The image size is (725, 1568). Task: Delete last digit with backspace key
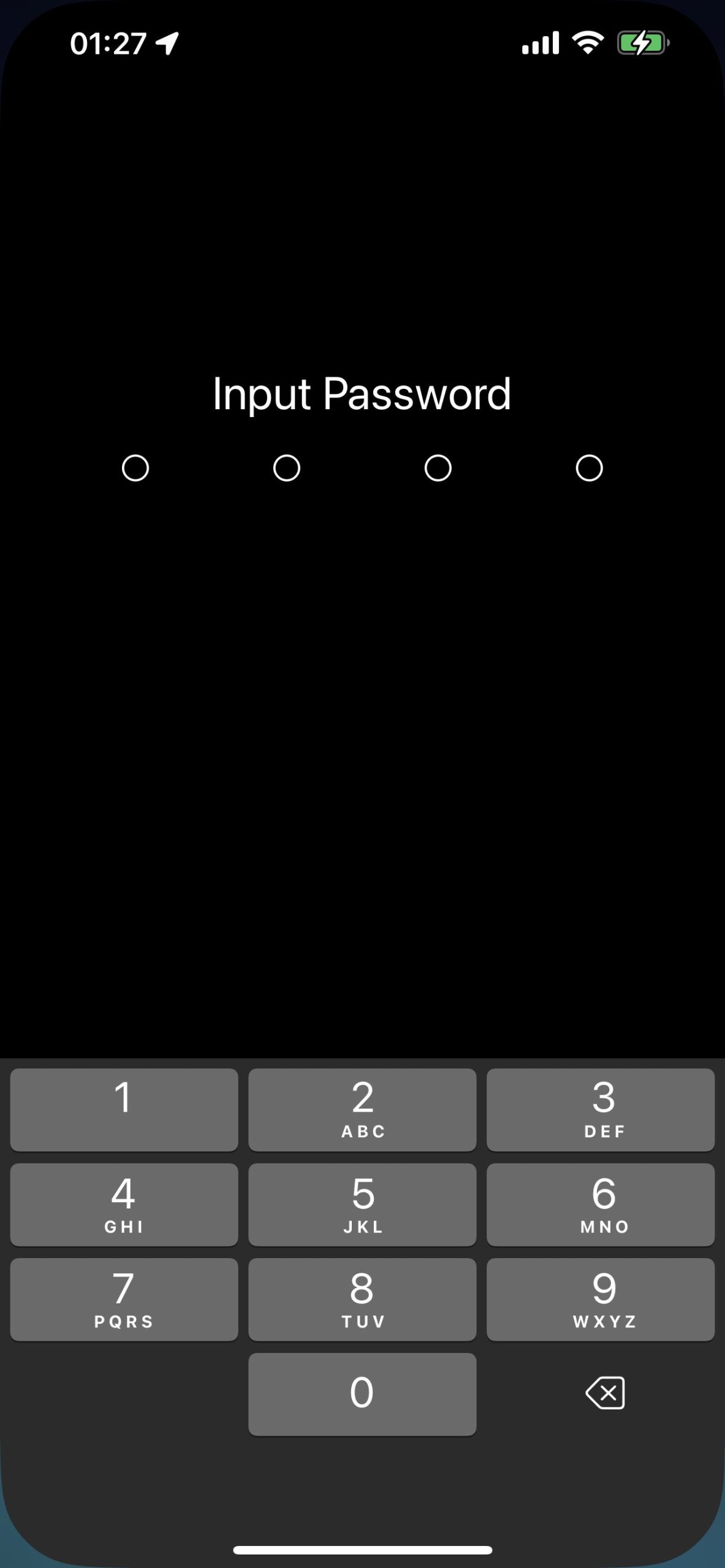coord(605,1393)
